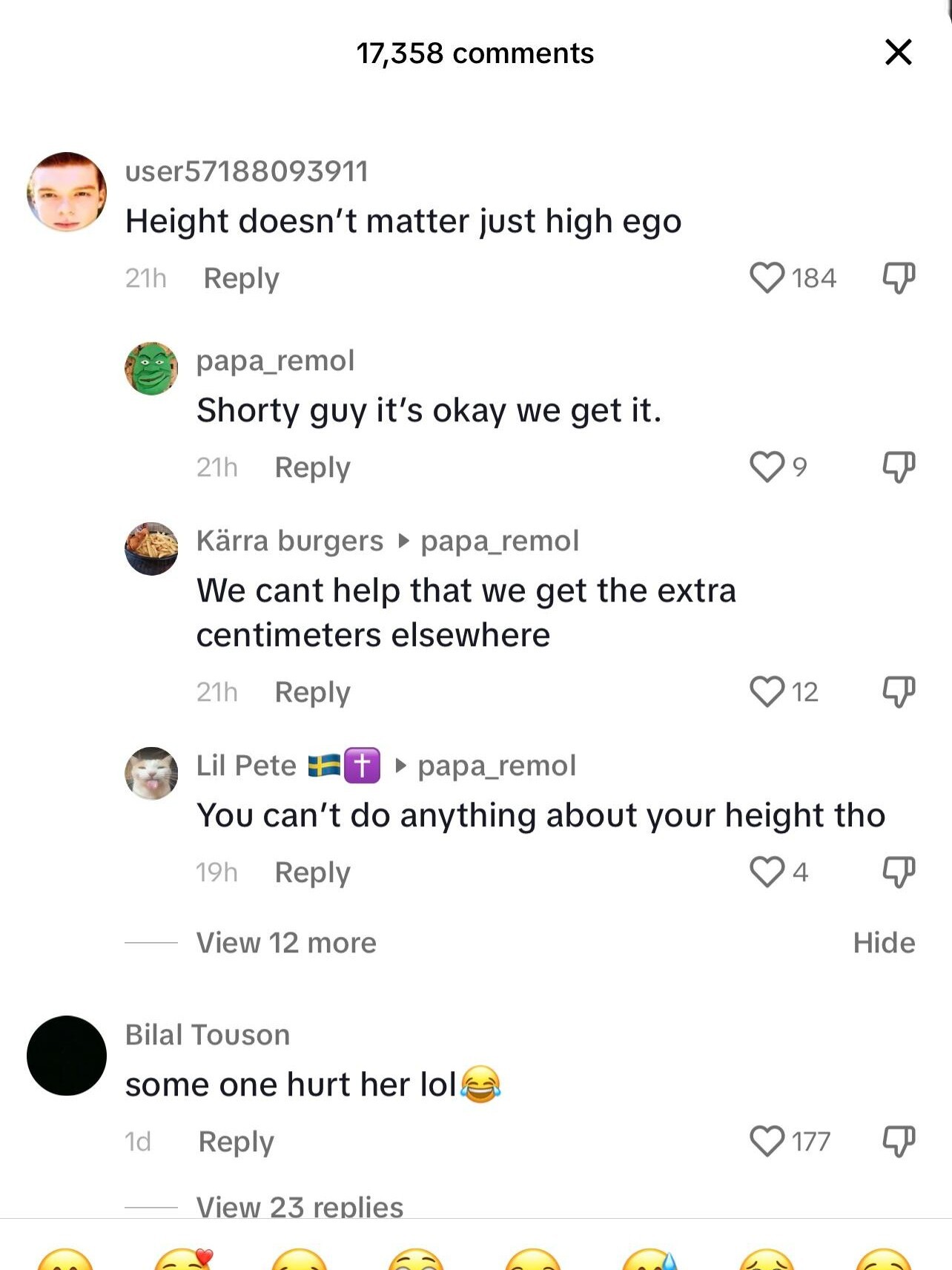
Task: Like Kärra burgers' comment
Action: 767,691
